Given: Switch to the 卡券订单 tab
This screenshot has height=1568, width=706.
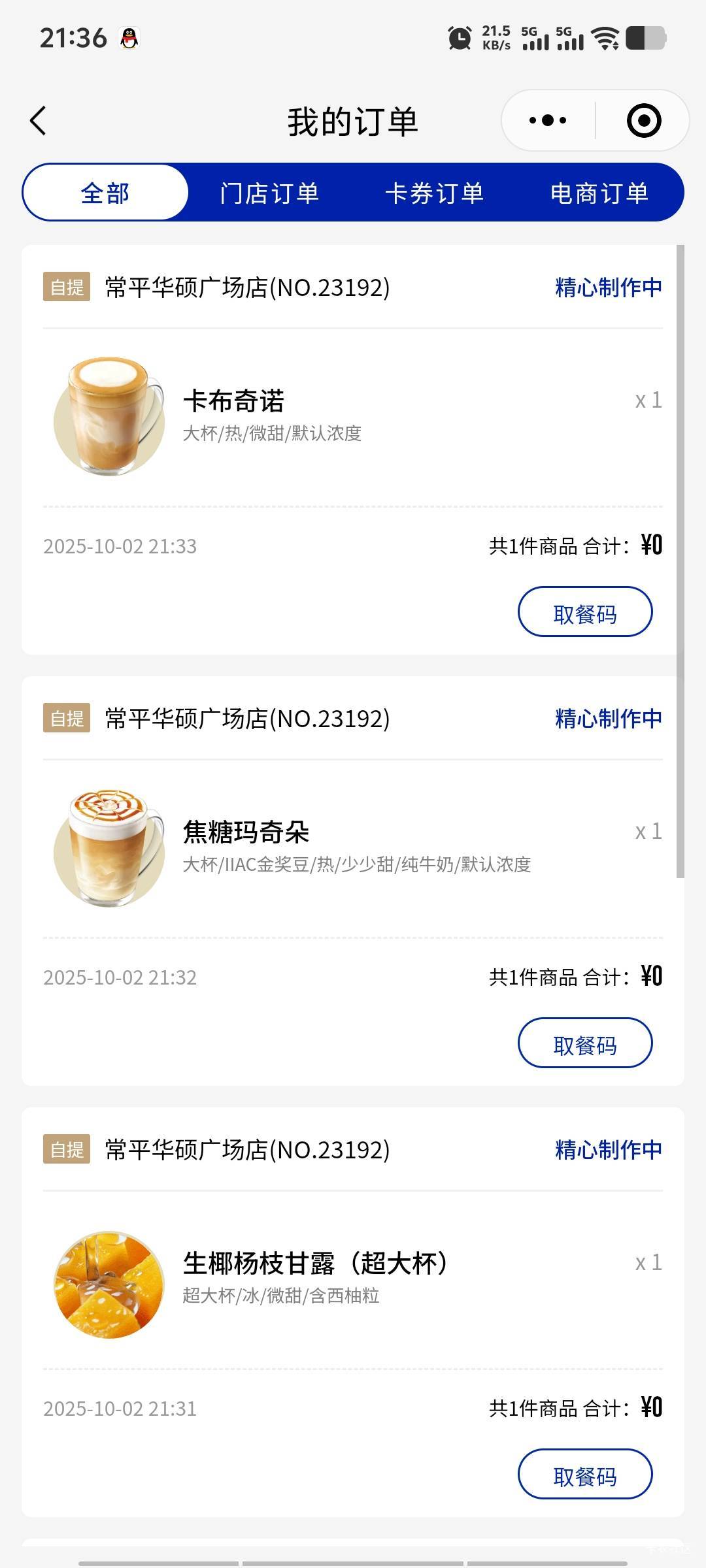Looking at the screenshot, I should [434, 193].
